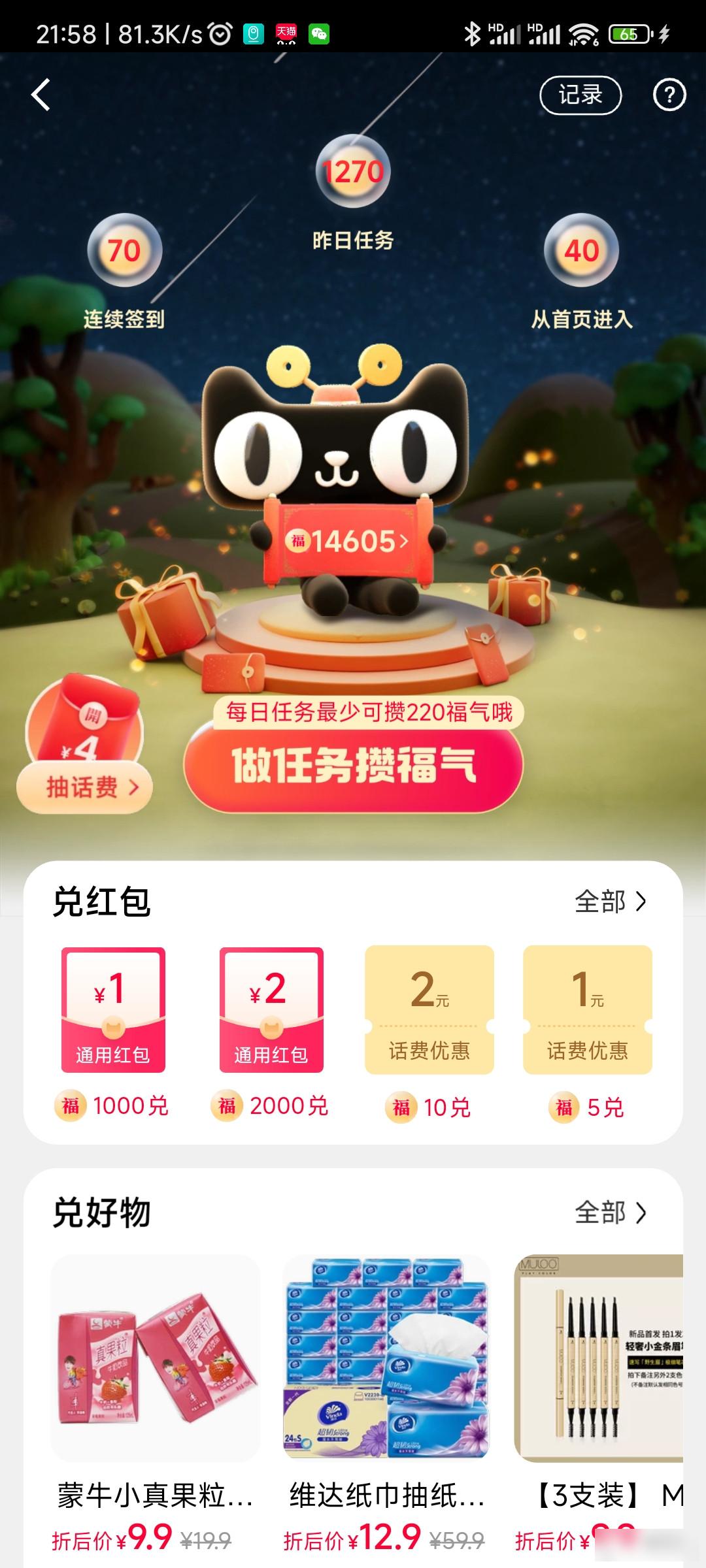The height and width of the screenshot is (1568, 706).
Task: View 全部 in 兑红包 section
Action: pyautogui.click(x=610, y=902)
